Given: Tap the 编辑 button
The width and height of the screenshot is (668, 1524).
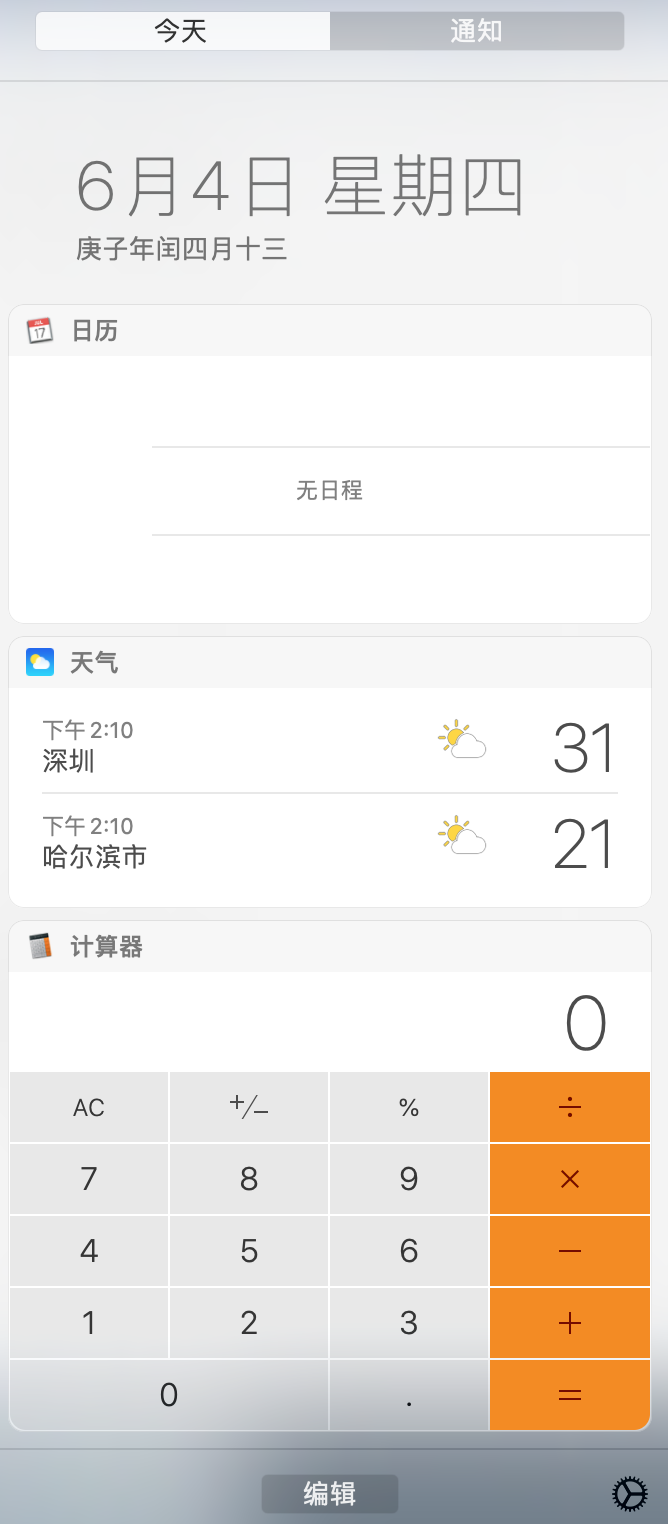Looking at the screenshot, I should [329, 1494].
